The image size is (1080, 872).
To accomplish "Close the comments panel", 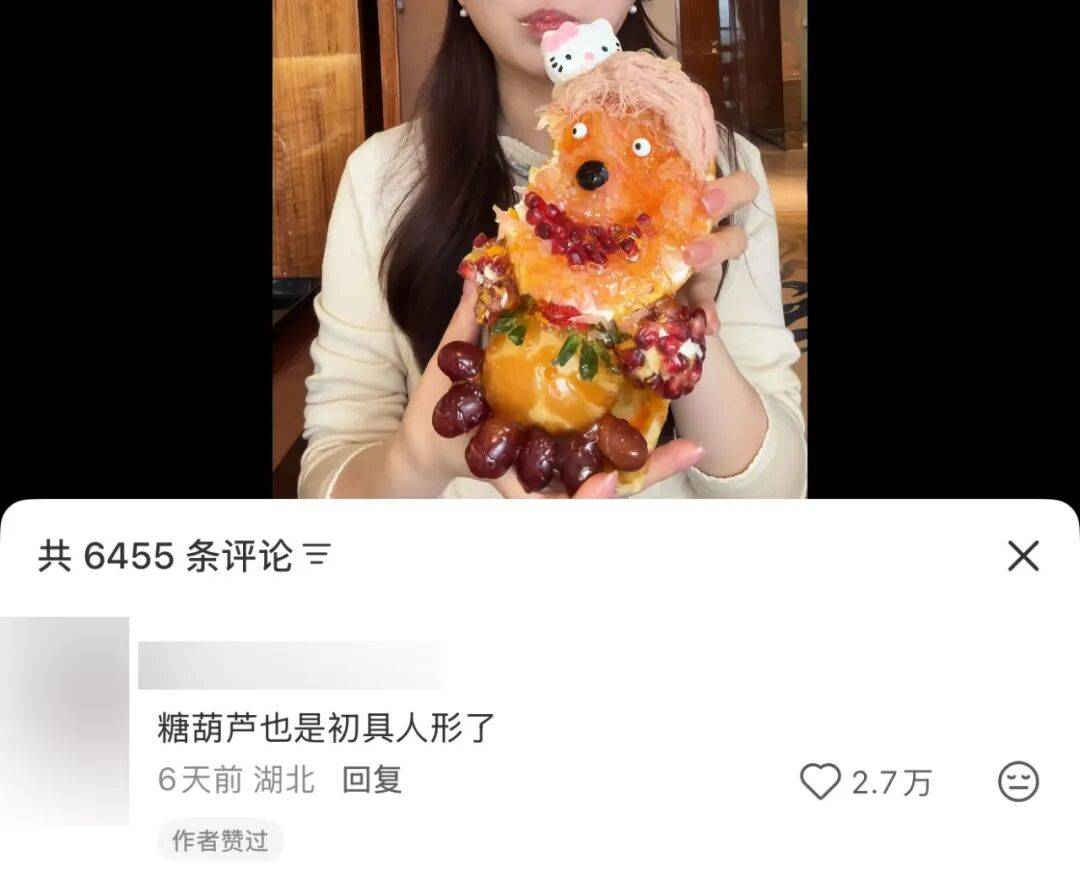I will (1023, 555).
